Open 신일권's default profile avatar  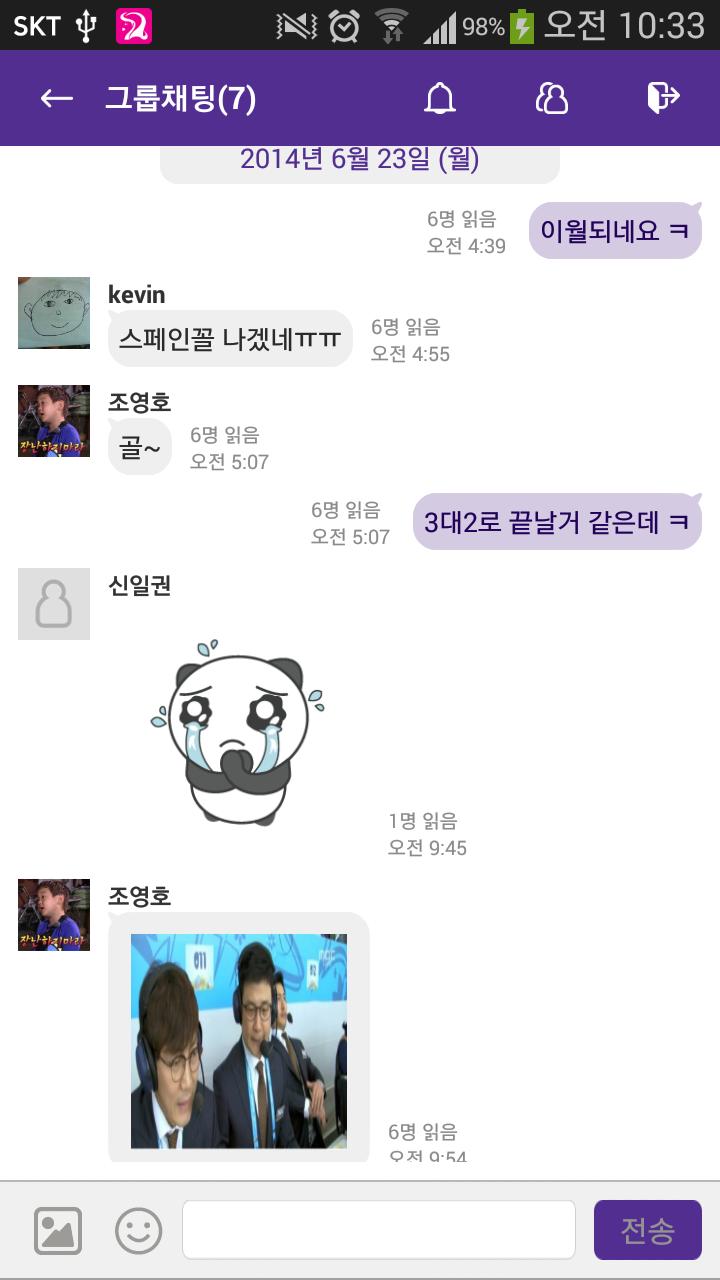pyautogui.click(x=54, y=604)
